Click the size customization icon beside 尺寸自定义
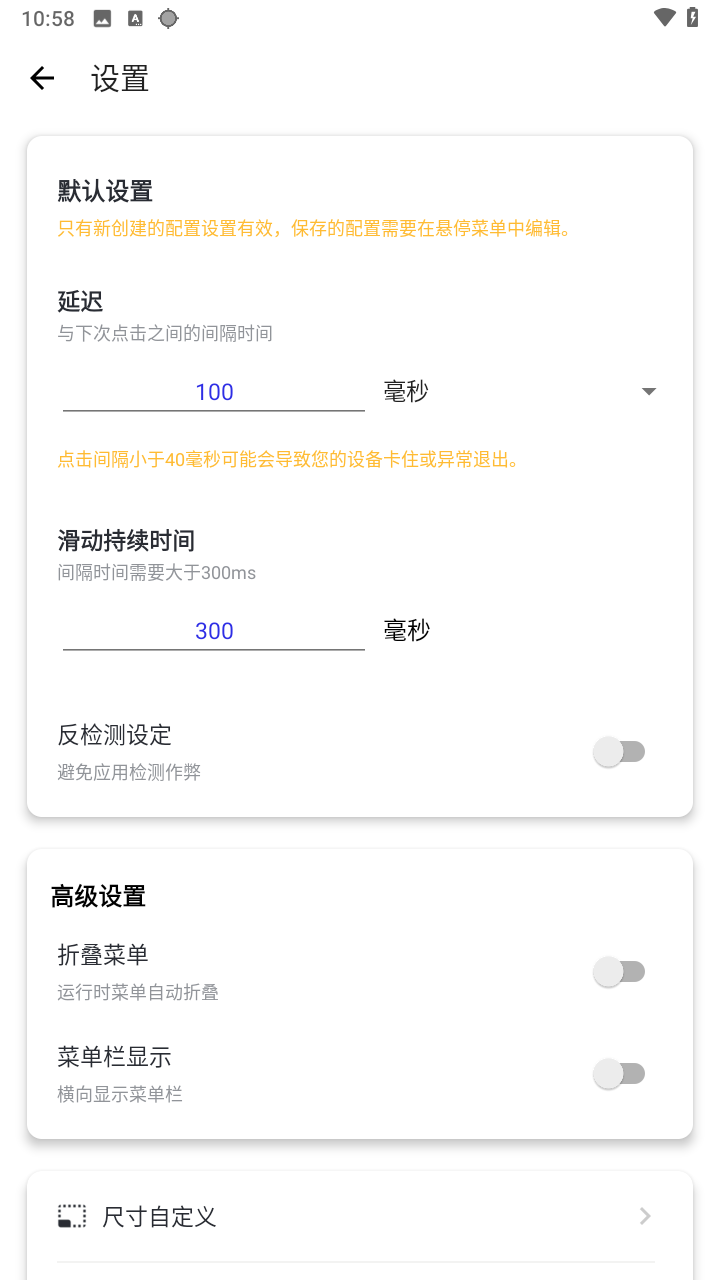 click(71, 1216)
